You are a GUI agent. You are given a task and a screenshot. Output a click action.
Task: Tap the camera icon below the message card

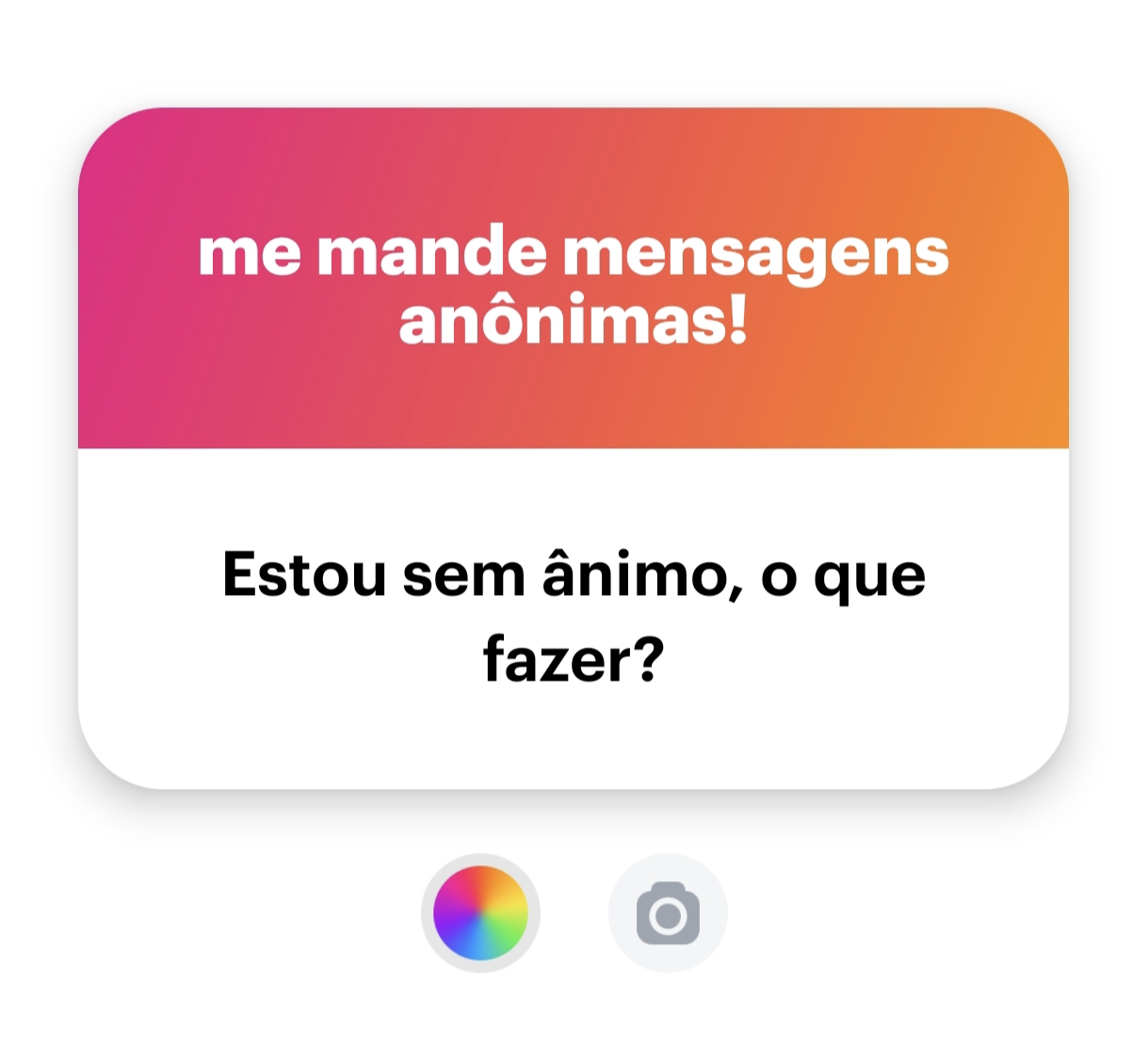coord(668,913)
